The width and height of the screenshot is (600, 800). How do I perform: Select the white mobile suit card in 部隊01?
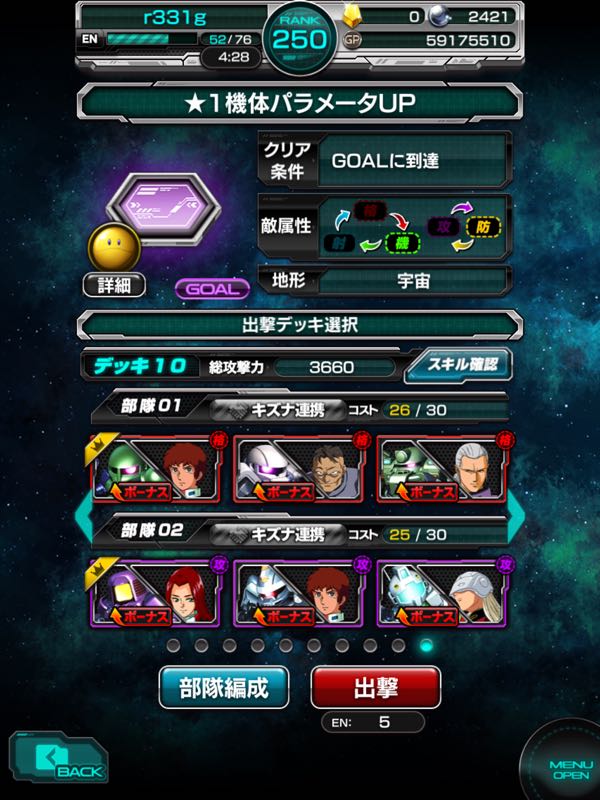(299, 470)
